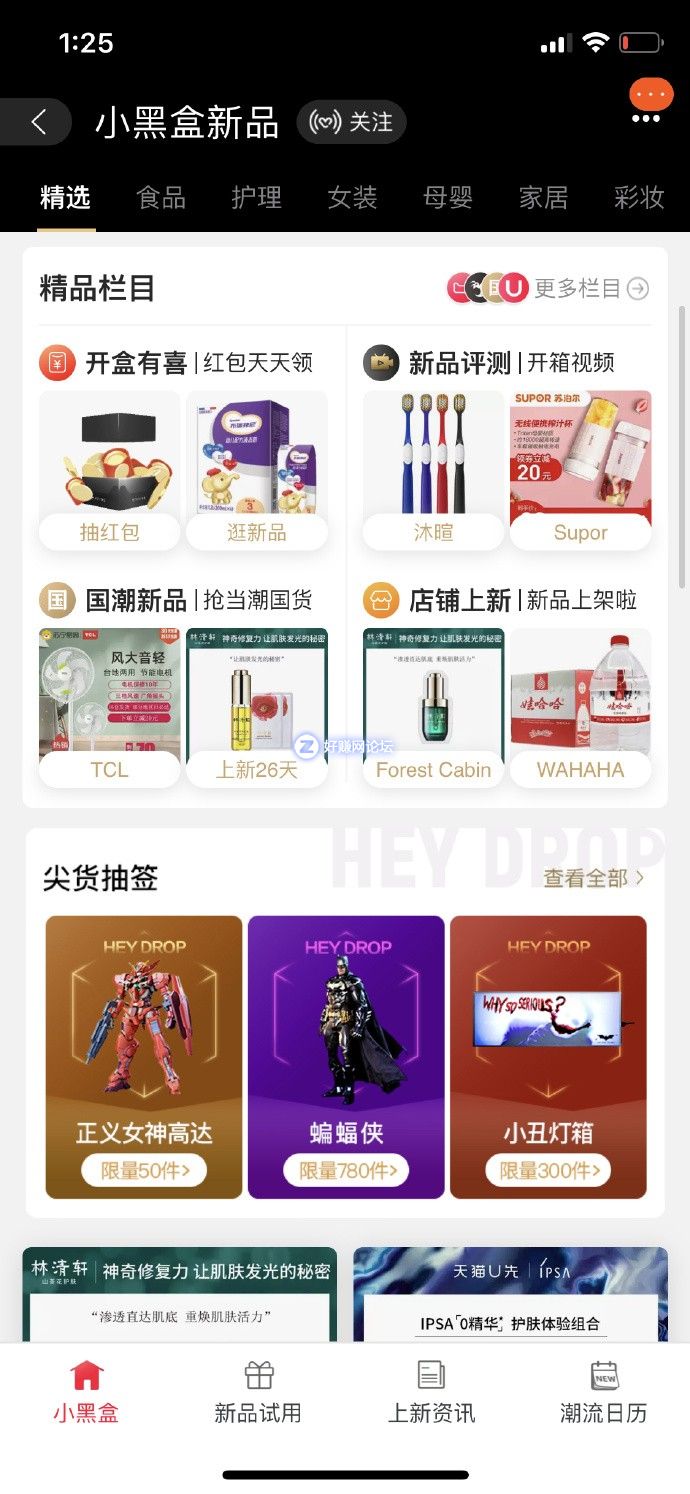Select the 女装 category tab
The image size is (690, 1494).
click(352, 197)
